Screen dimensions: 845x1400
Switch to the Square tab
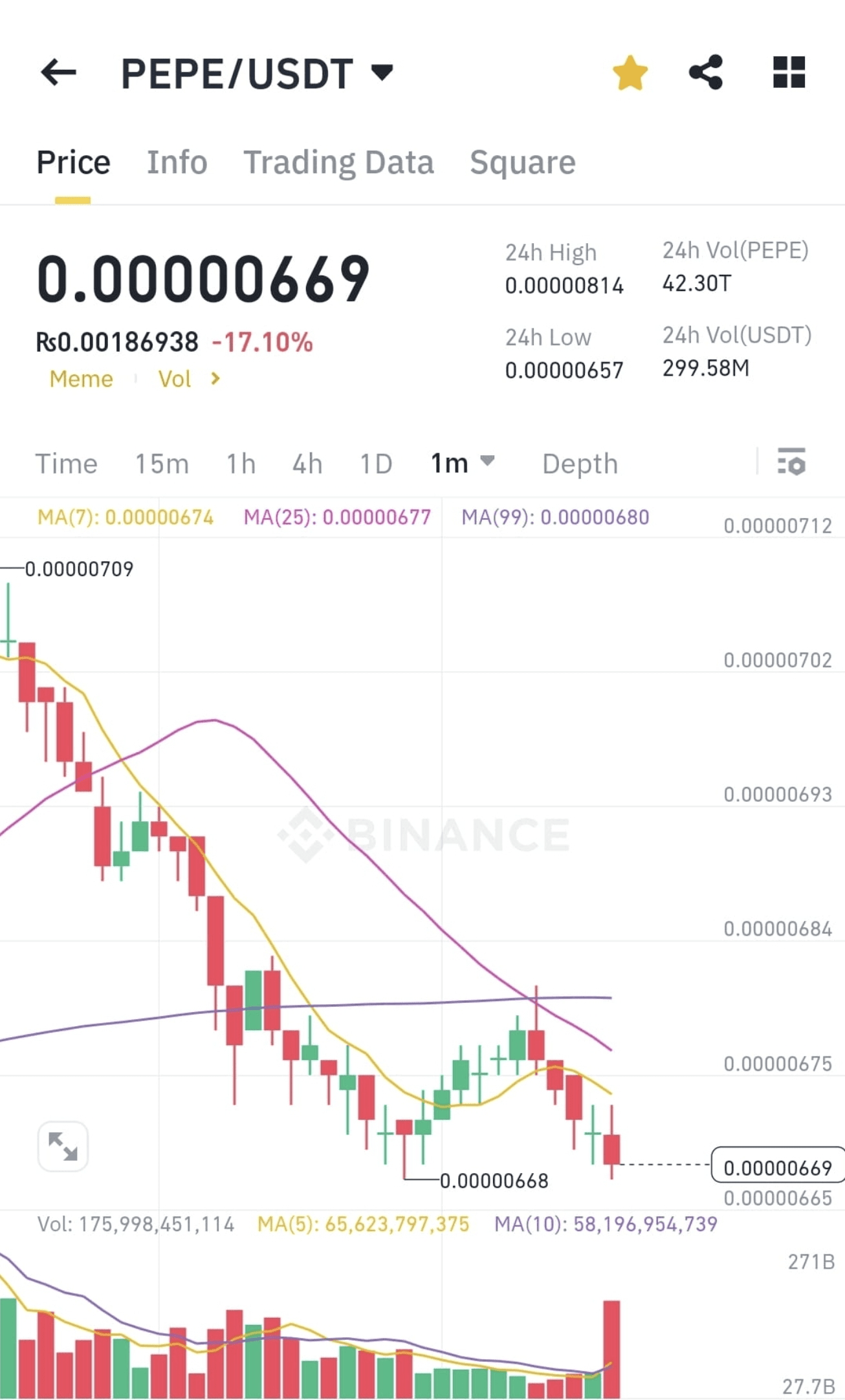point(522,162)
